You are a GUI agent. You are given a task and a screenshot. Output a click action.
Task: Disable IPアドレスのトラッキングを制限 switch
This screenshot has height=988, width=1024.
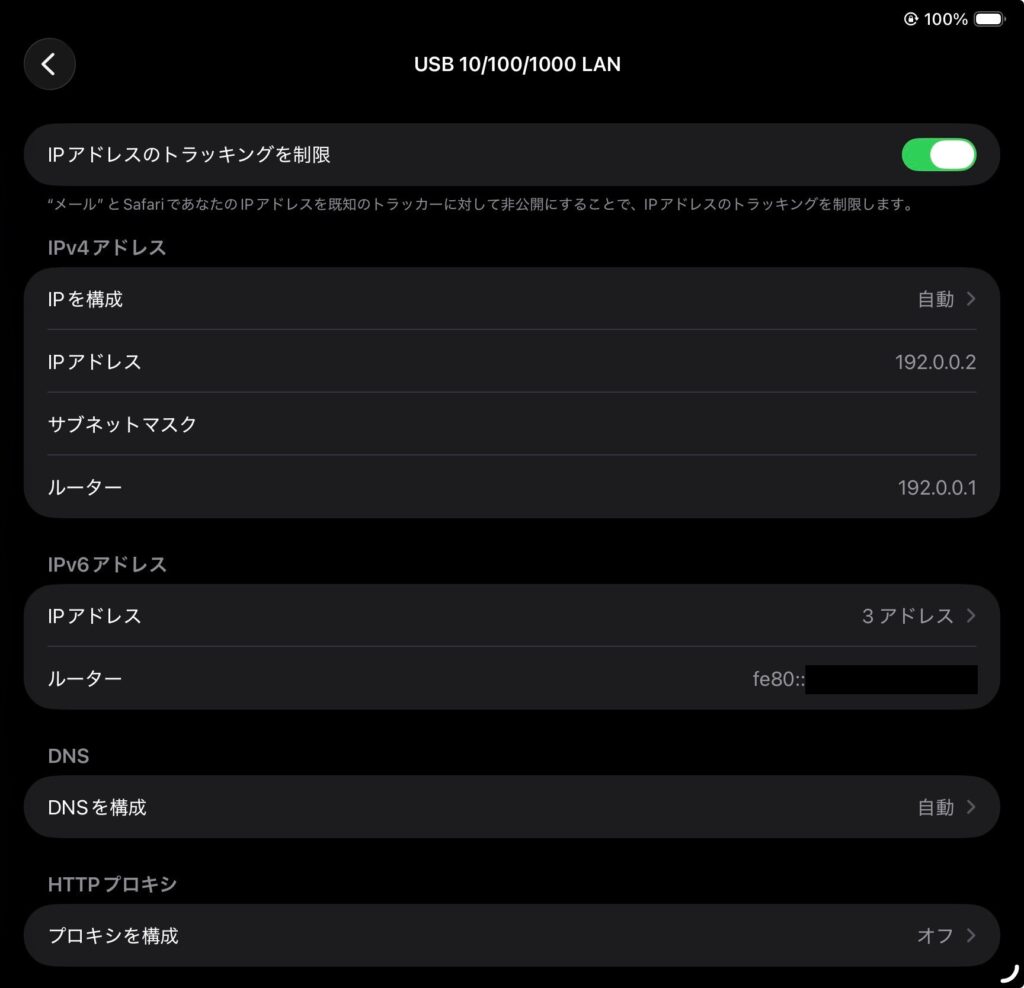[x=938, y=155]
